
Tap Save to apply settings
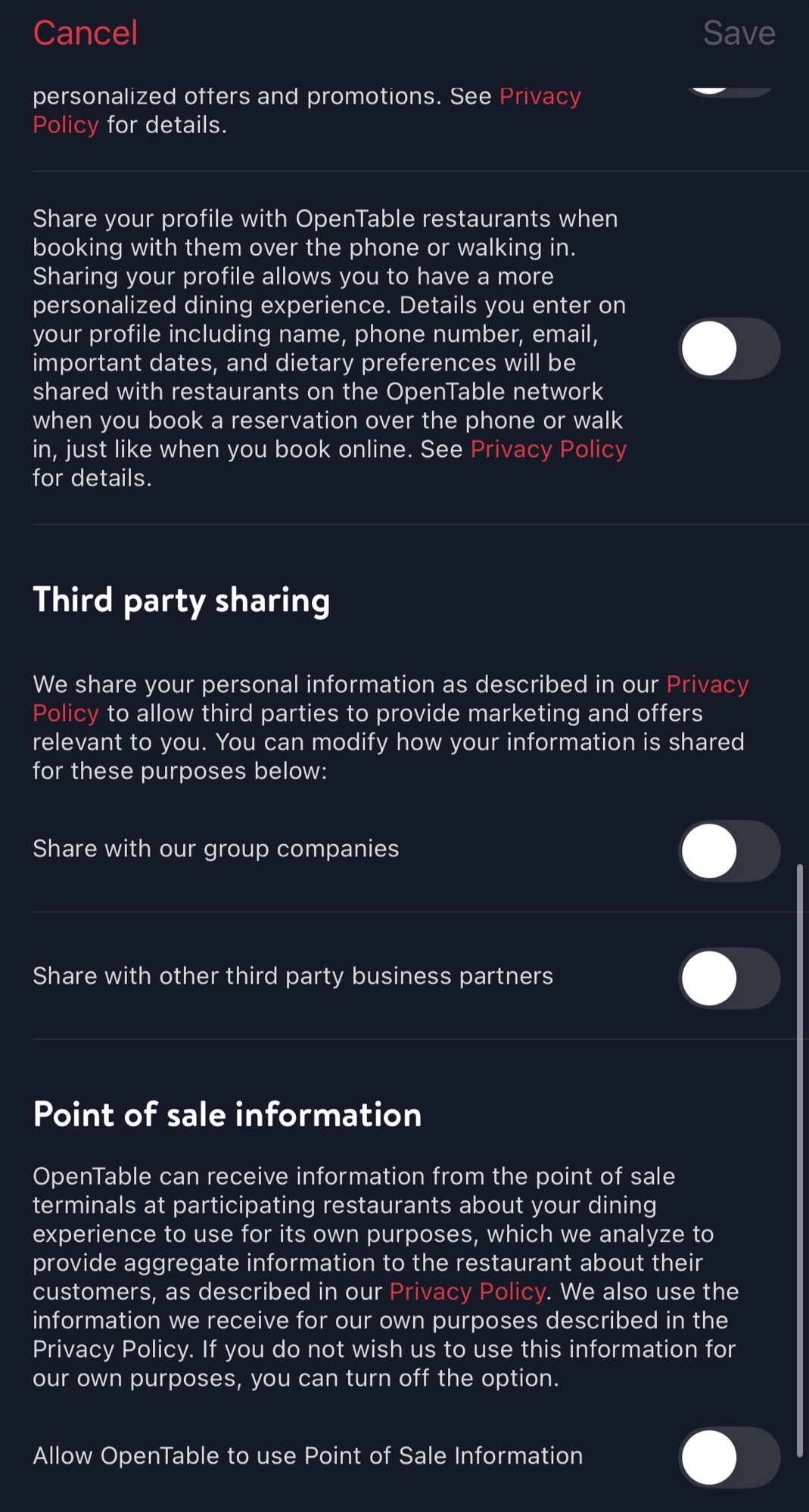coord(739,33)
